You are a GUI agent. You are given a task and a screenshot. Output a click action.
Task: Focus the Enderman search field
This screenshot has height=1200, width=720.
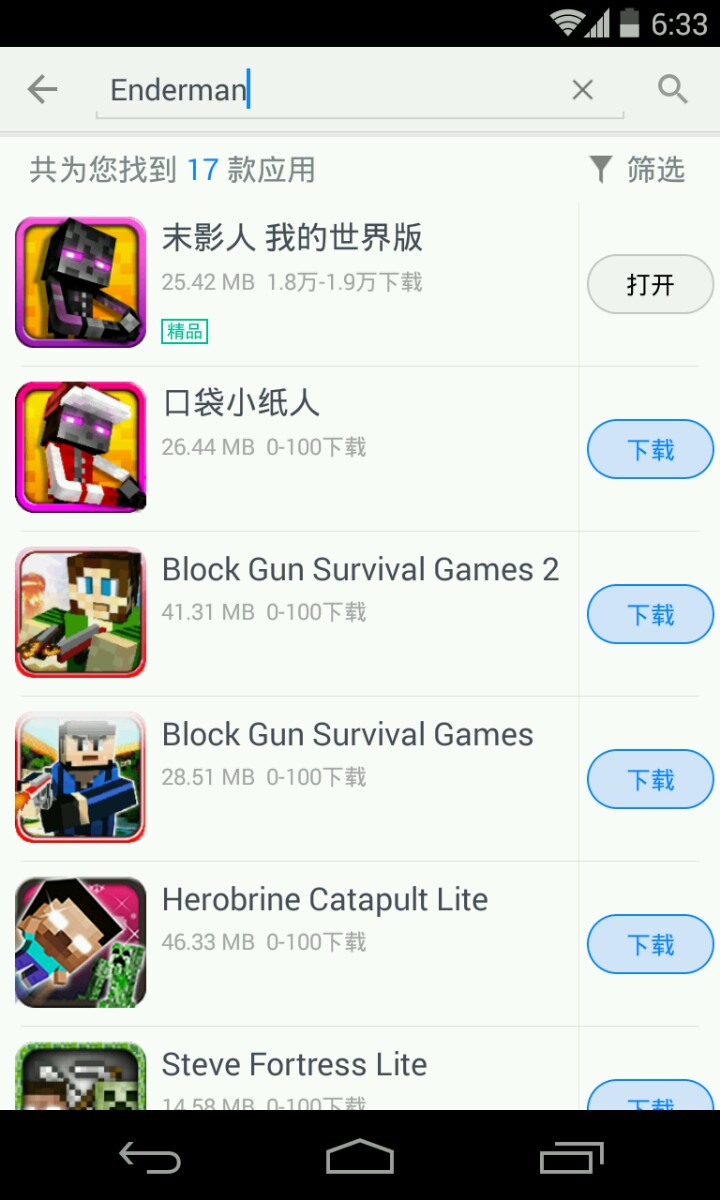point(330,90)
